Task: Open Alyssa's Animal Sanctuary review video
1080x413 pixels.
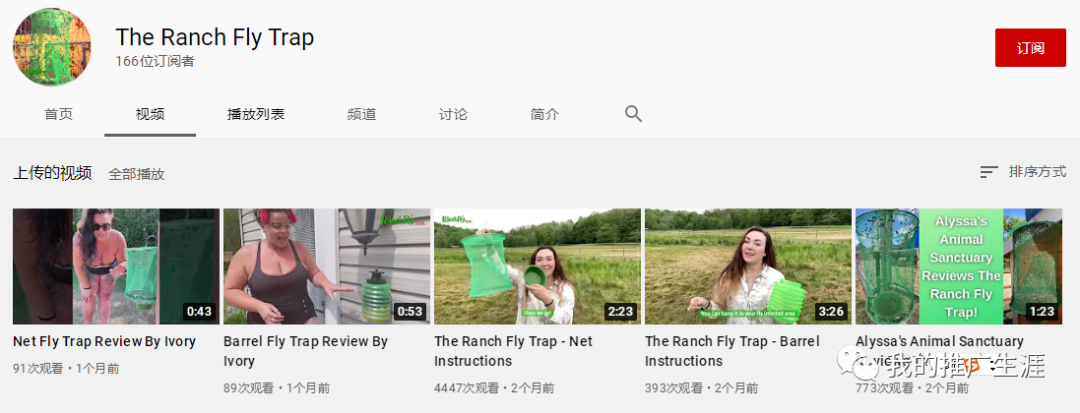Action: click(x=958, y=266)
